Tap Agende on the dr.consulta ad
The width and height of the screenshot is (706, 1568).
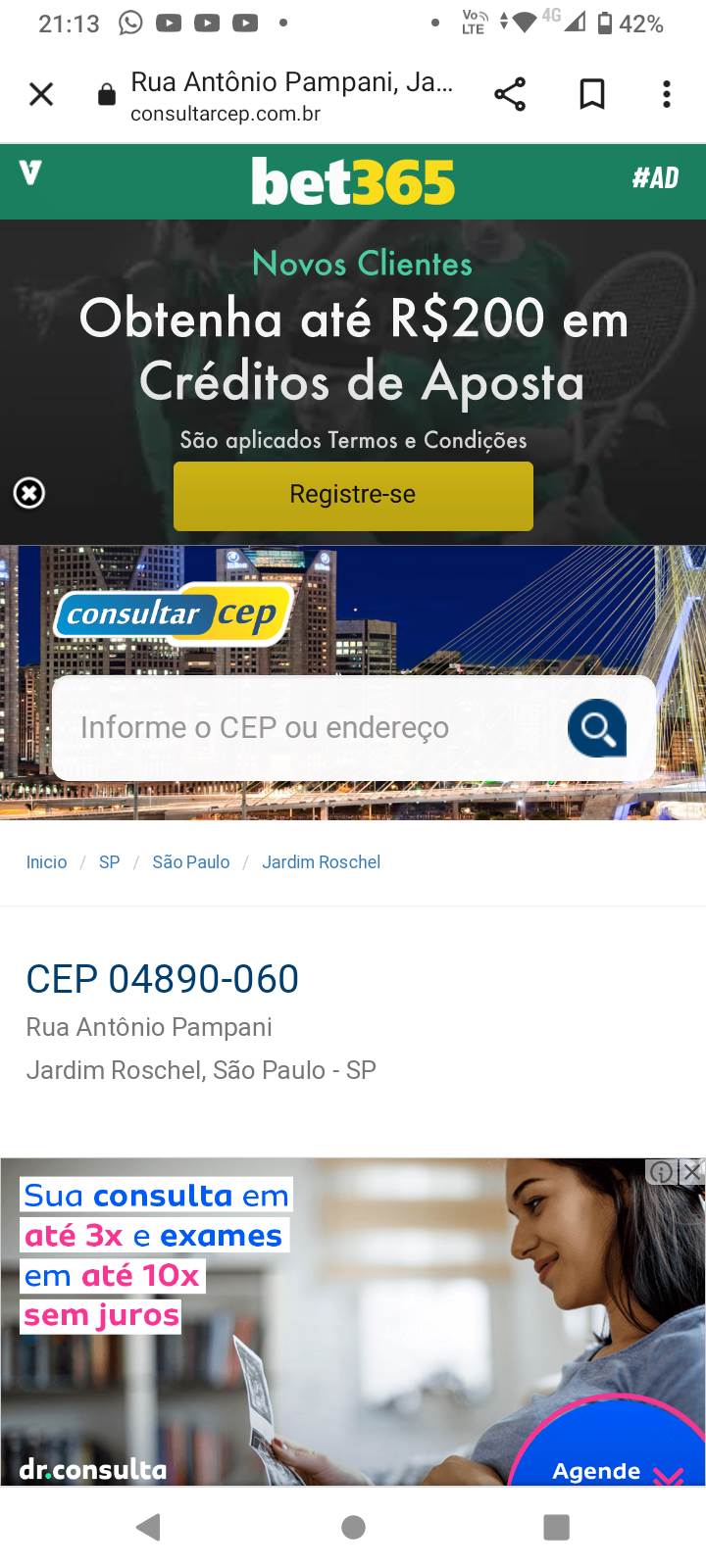596,1470
